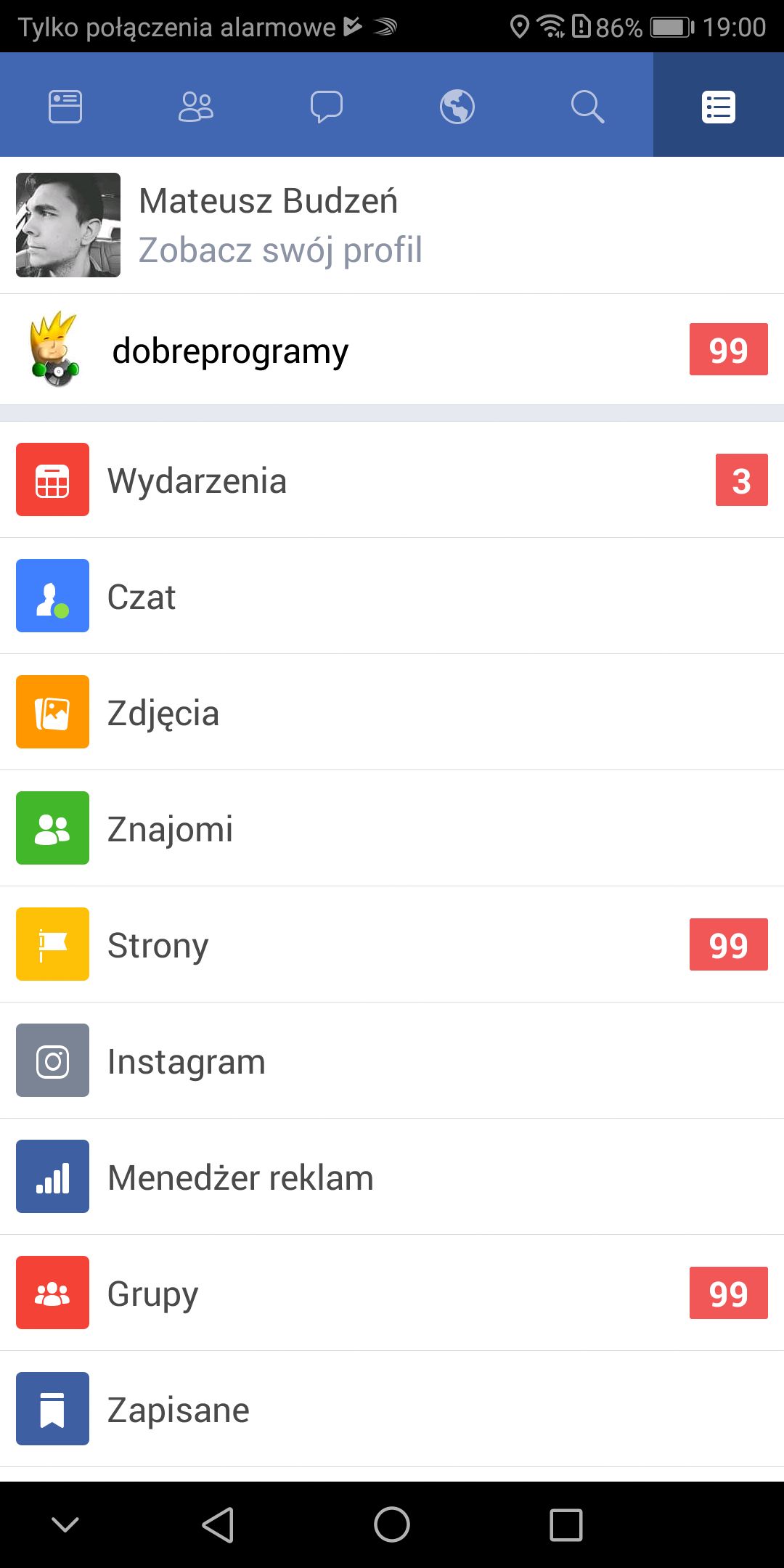Open the messages tab
Screen dimensions: 784x1568
(x=327, y=106)
